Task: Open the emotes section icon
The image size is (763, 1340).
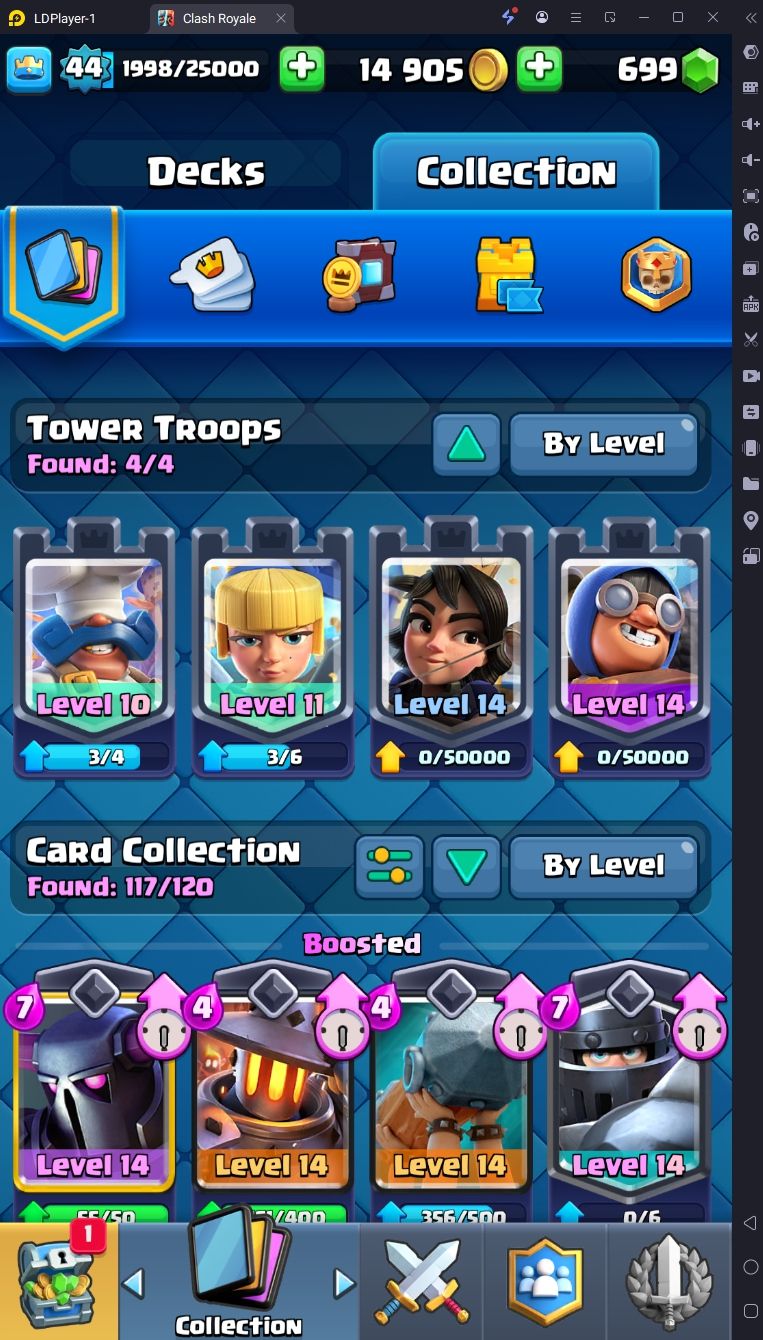Action: click(x=212, y=275)
